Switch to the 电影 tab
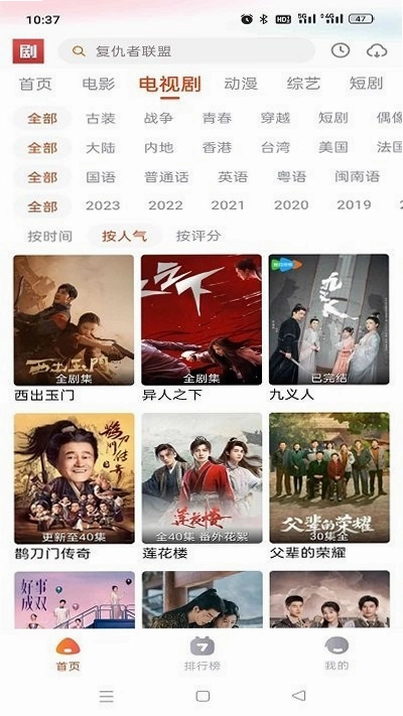Image resolution: width=403 pixels, height=716 pixels. [99, 84]
